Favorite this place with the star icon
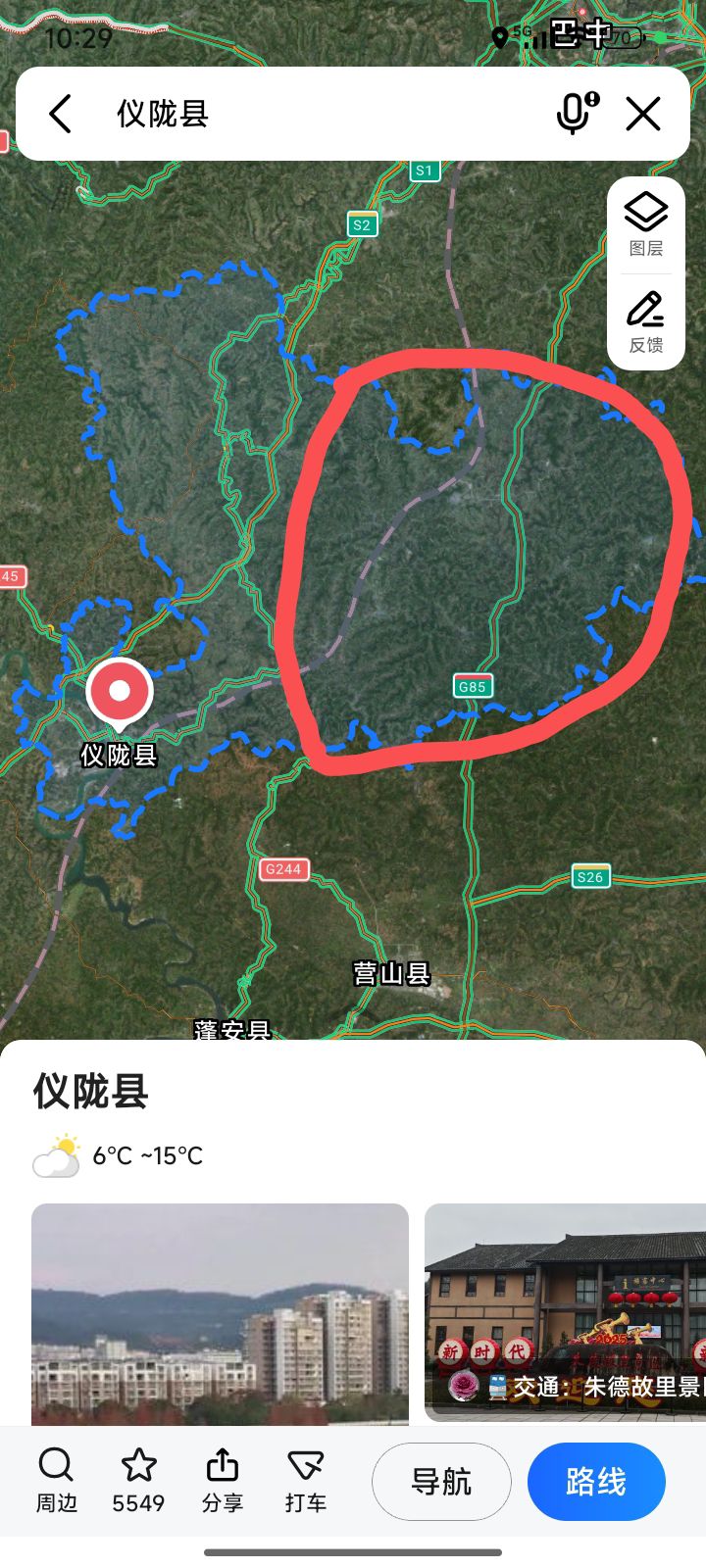Image resolution: width=706 pixels, height=1568 pixels. [x=138, y=1481]
